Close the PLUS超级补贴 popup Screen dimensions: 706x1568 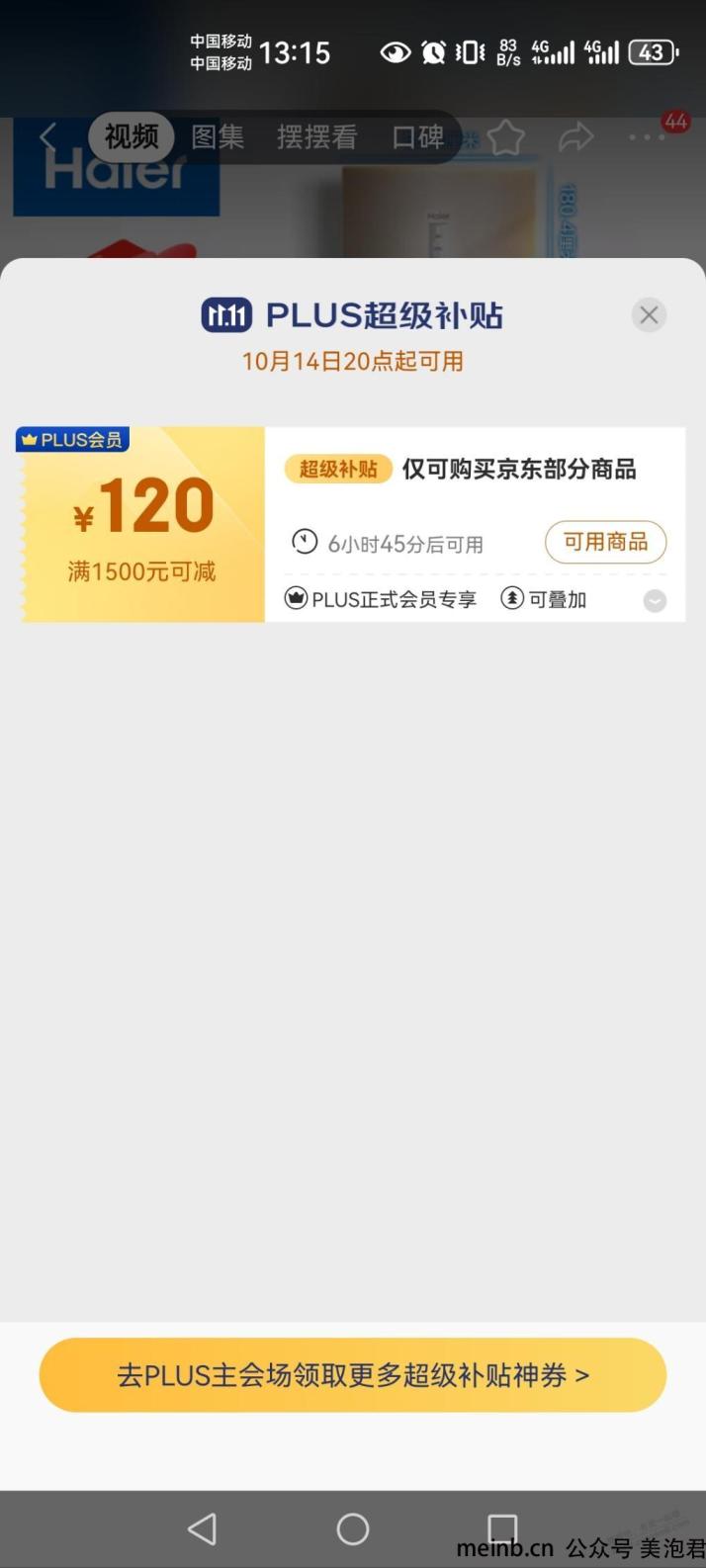(x=649, y=315)
